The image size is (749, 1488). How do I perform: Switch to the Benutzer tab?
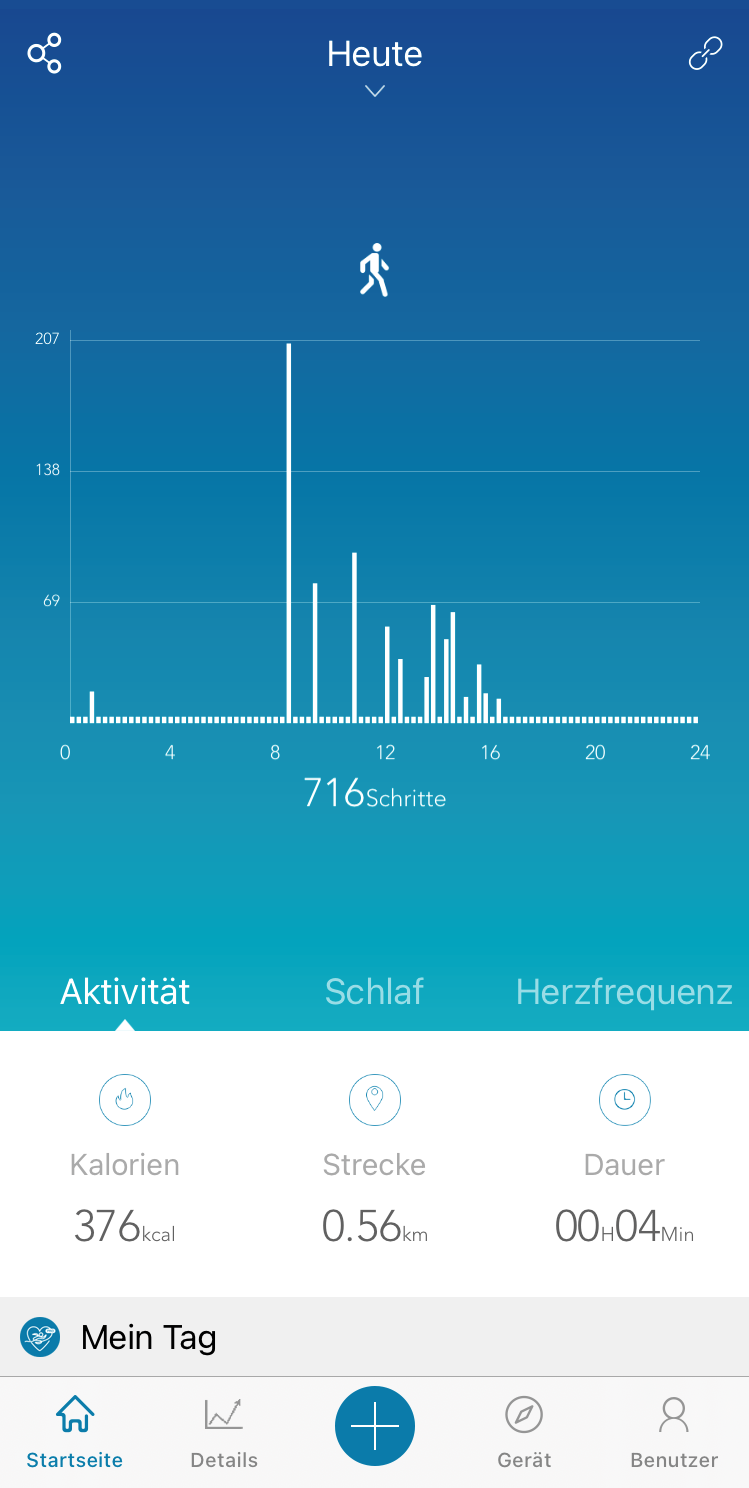coord(674,1432)
